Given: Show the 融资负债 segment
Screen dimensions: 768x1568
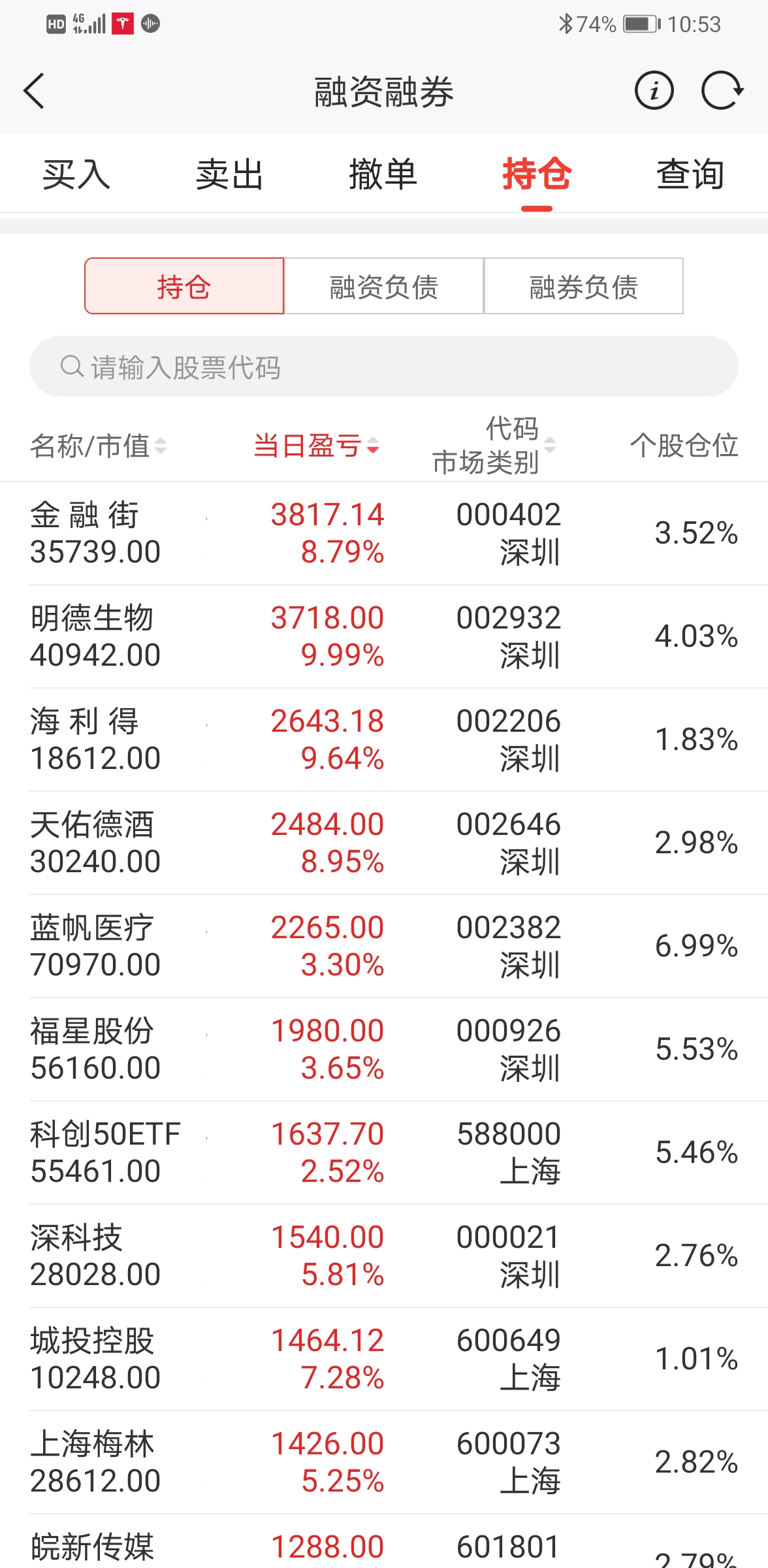Looking at the screenshot, I should coord(384,286).
